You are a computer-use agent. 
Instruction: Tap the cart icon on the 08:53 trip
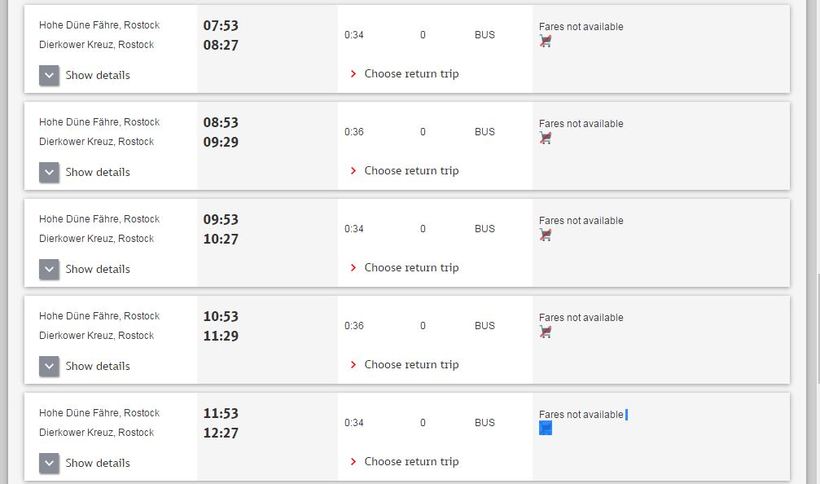[x=545, y=138]
